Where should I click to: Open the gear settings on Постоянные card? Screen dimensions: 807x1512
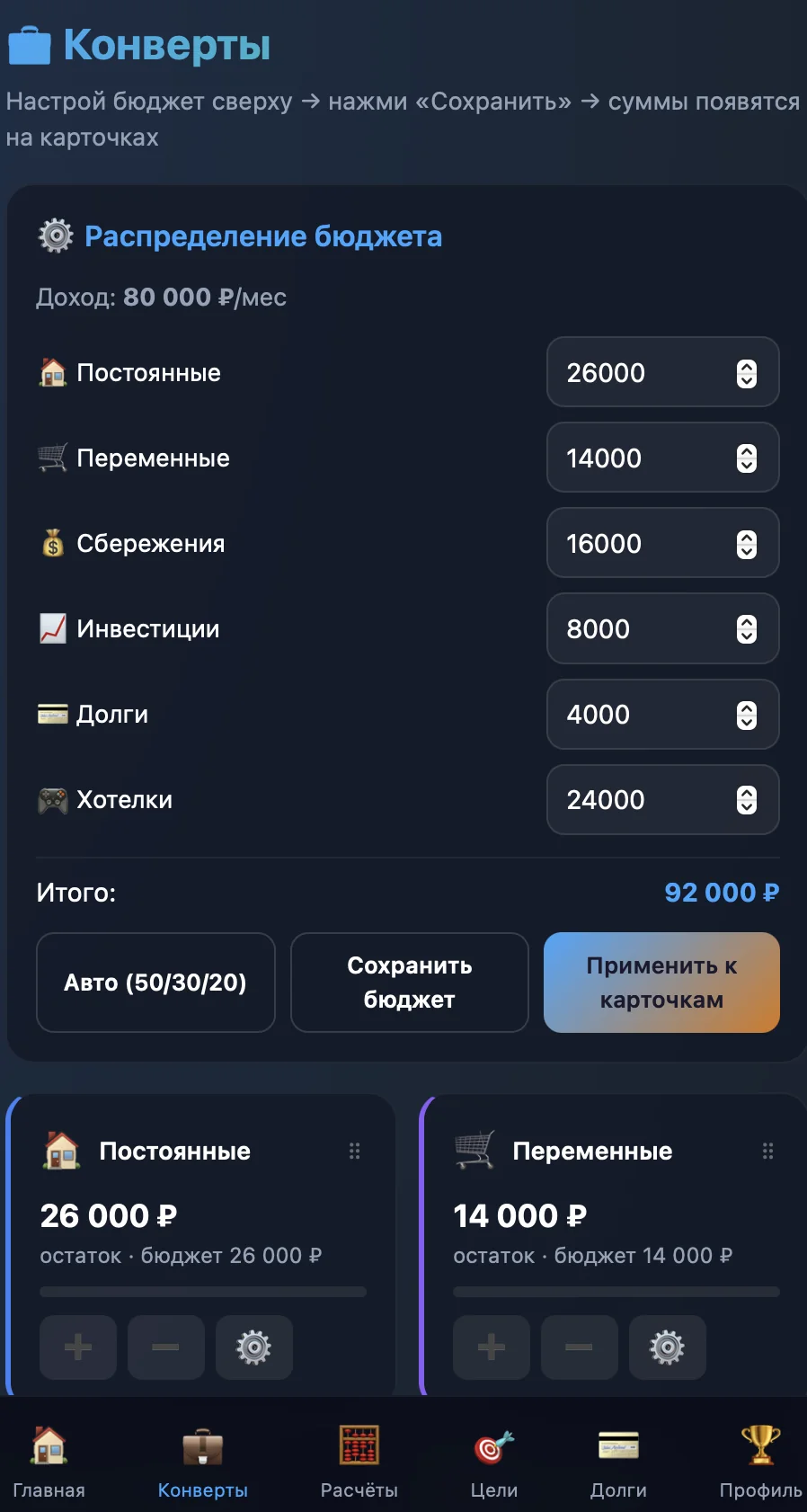253,1347
